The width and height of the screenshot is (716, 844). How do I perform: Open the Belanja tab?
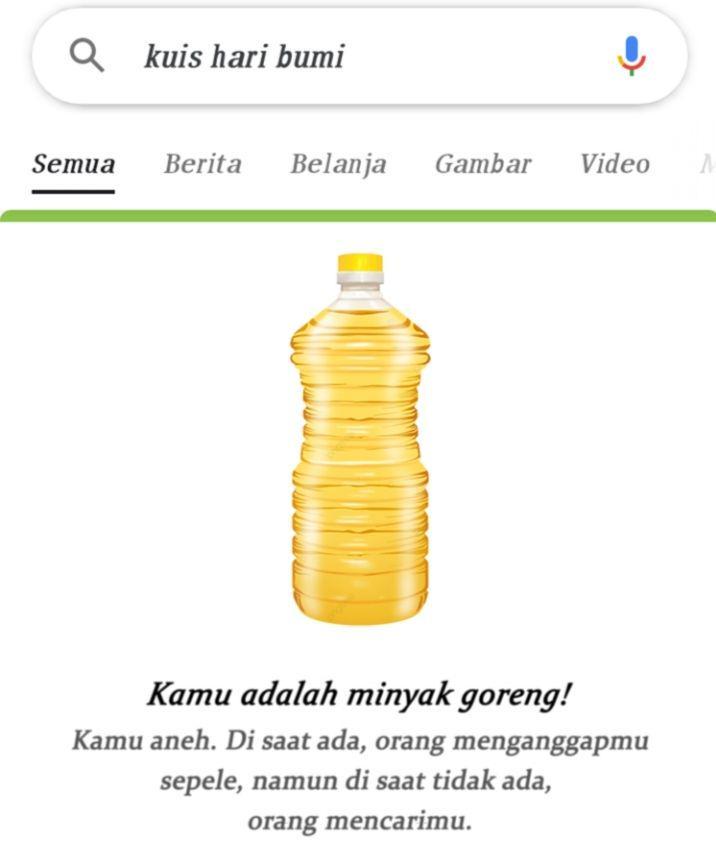(338, 164)
